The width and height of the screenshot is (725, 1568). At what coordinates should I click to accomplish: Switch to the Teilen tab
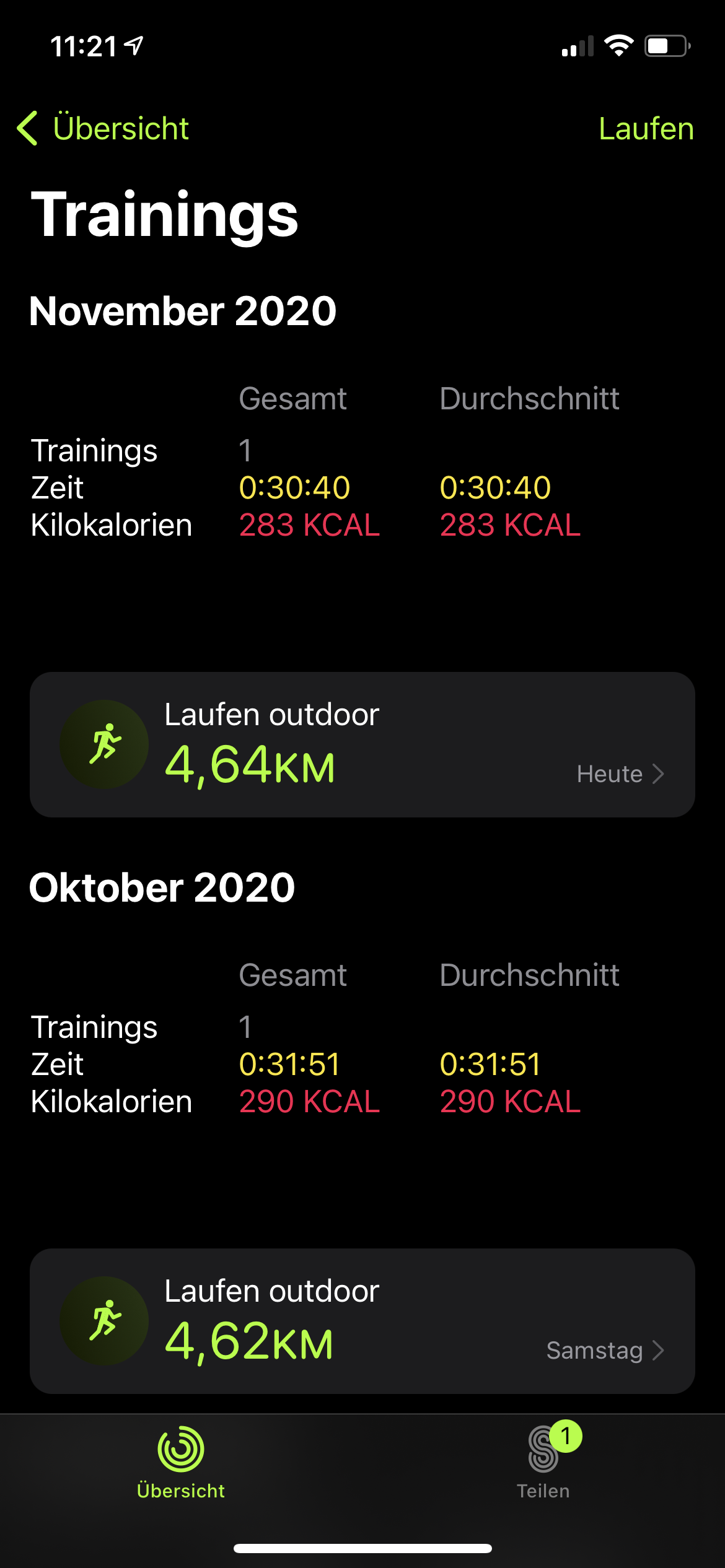pos(543,1463)
